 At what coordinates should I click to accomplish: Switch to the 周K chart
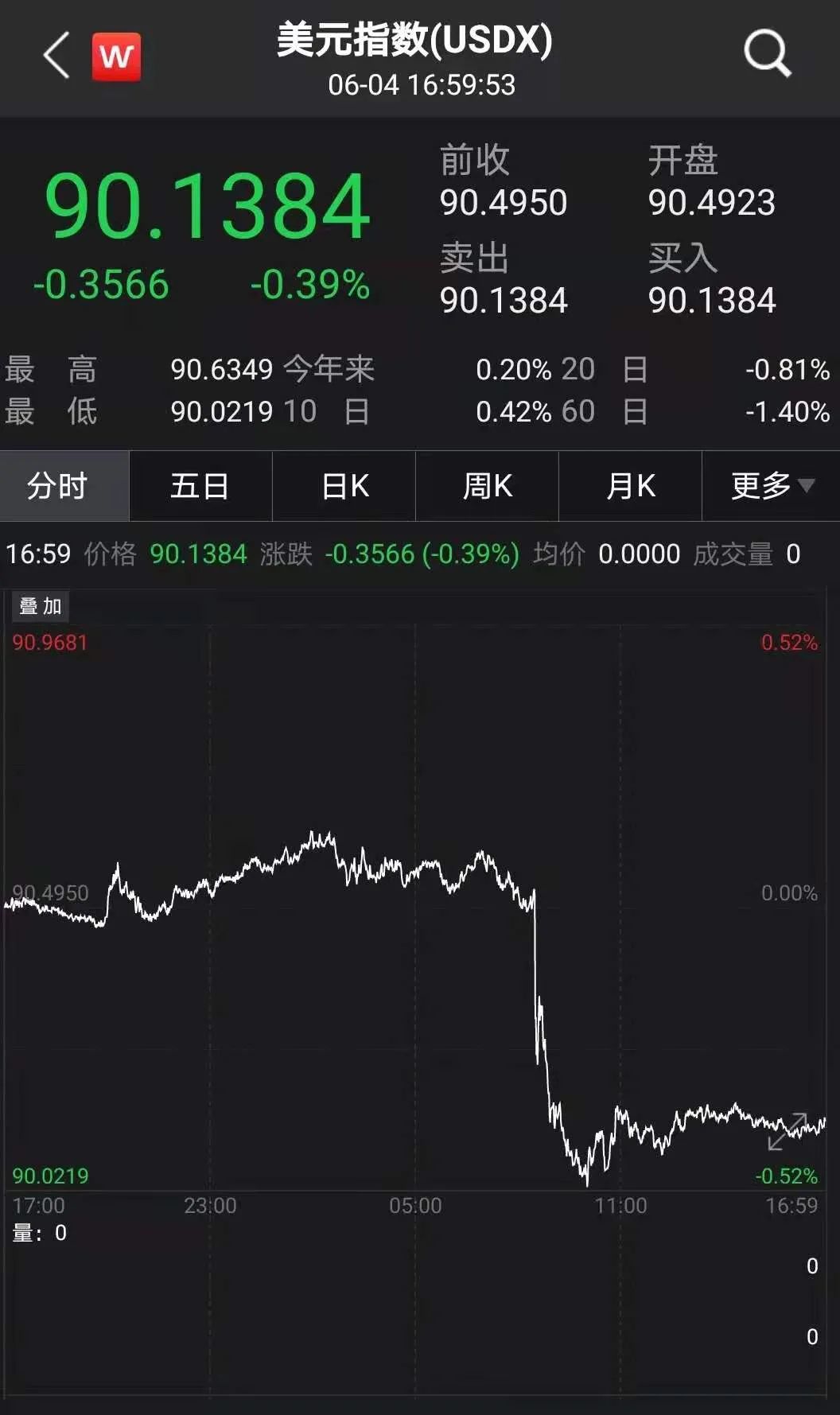point(487,486)
